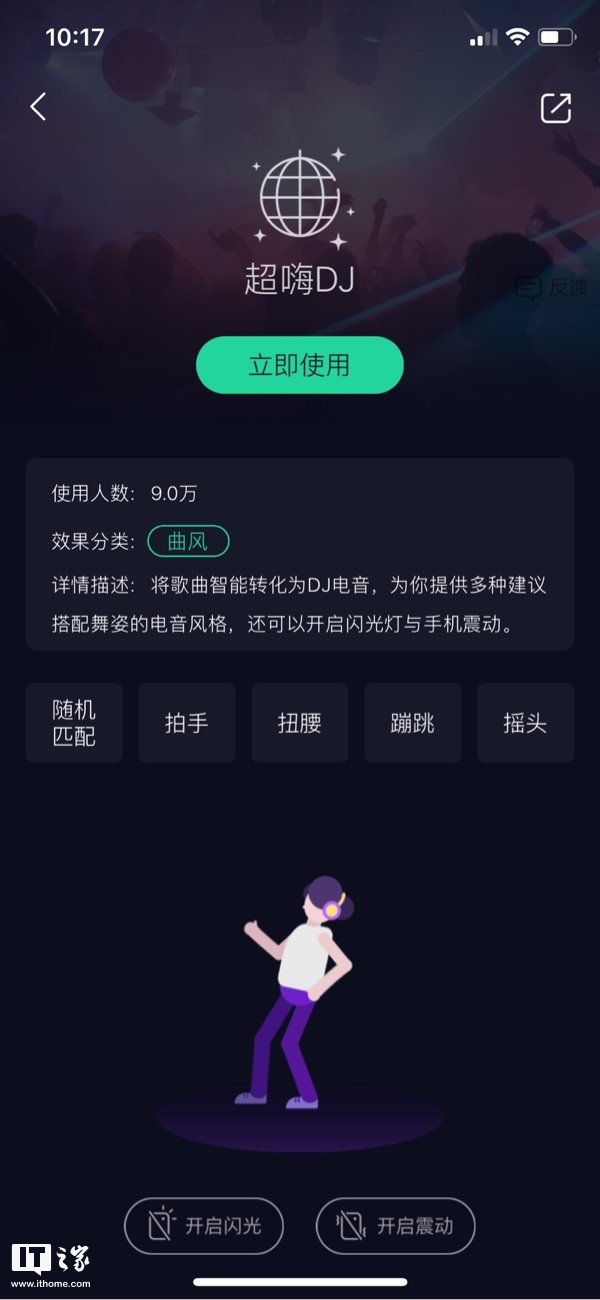
Task: Choose the 拍手 dance style
Action: [x=187, y=723]
